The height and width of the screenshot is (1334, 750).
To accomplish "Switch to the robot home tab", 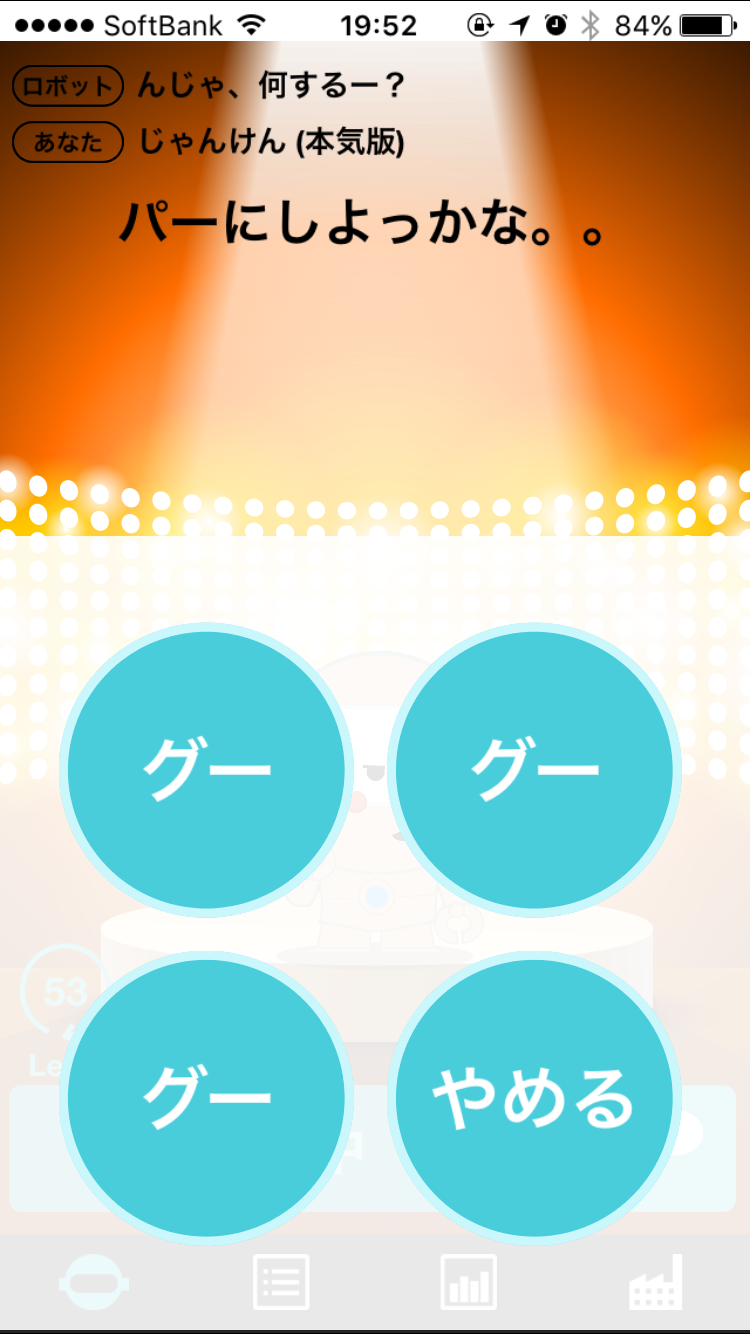I will pyautogui.click(x=94, y=1282).
